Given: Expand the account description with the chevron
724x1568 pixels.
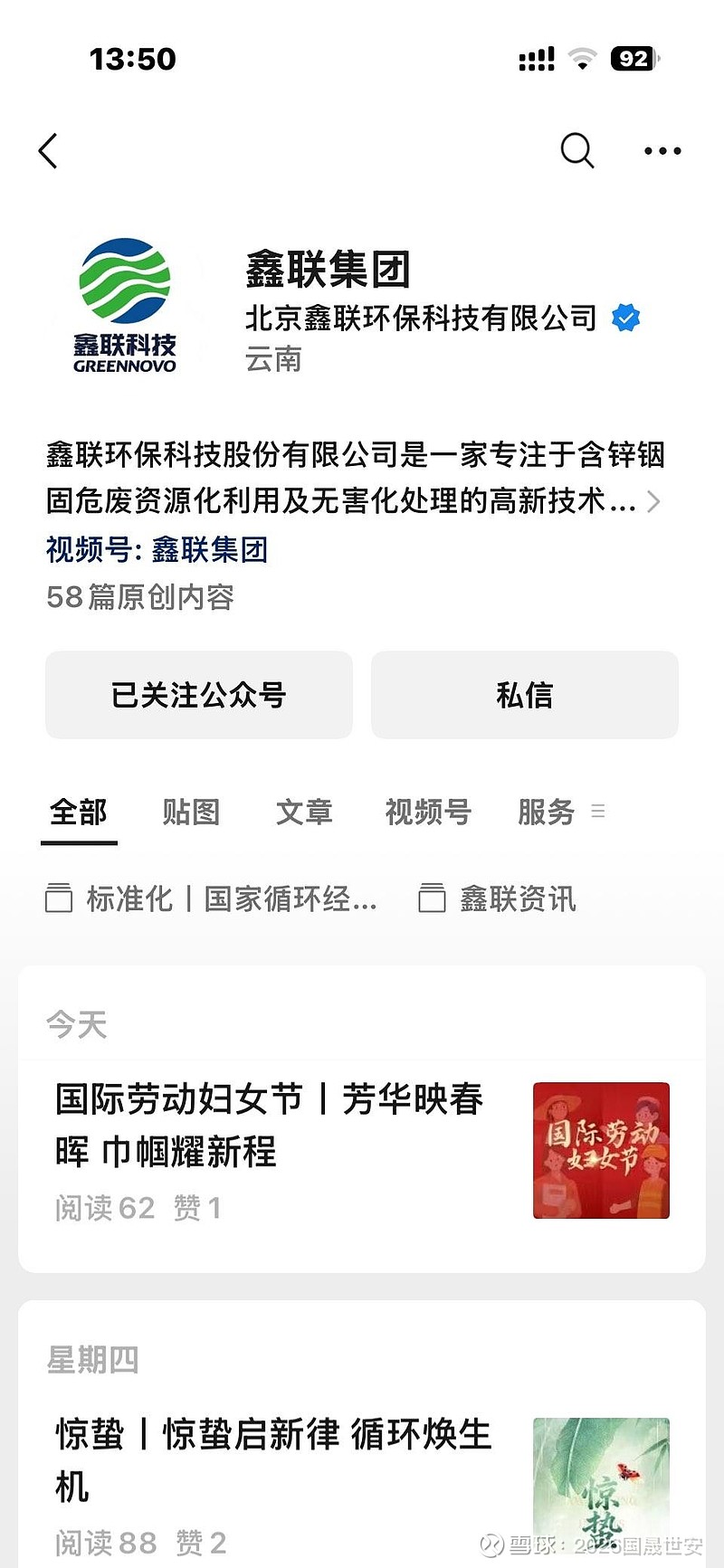Looking at the screenshot, I should [653, 501].
